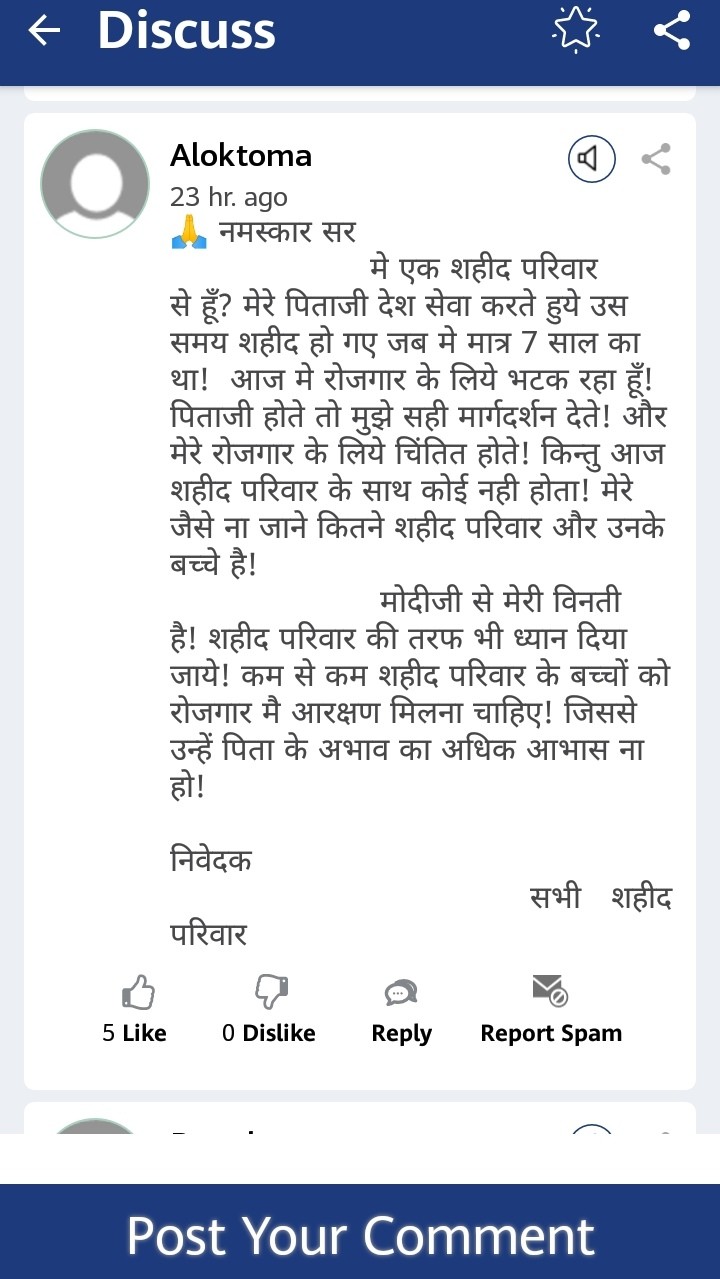Report Aloktoma's comment as spam
This screenshot has width=720, height=1279.
pyautogui.click(x=551, y=1008)
